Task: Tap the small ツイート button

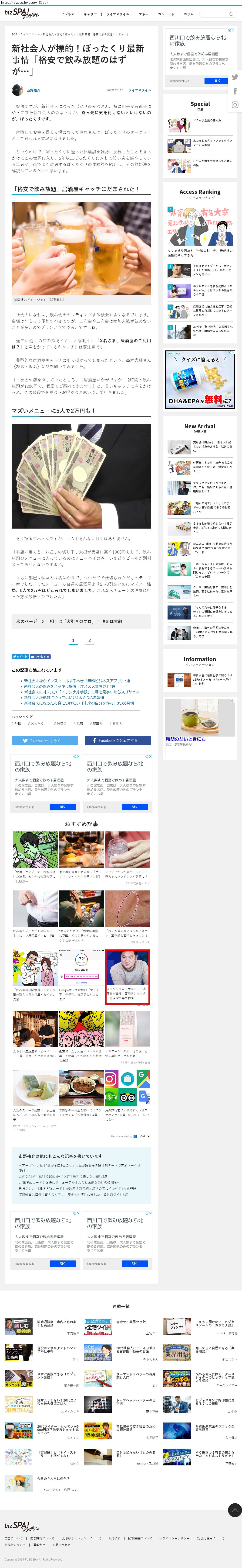Action: click(20, 657)
